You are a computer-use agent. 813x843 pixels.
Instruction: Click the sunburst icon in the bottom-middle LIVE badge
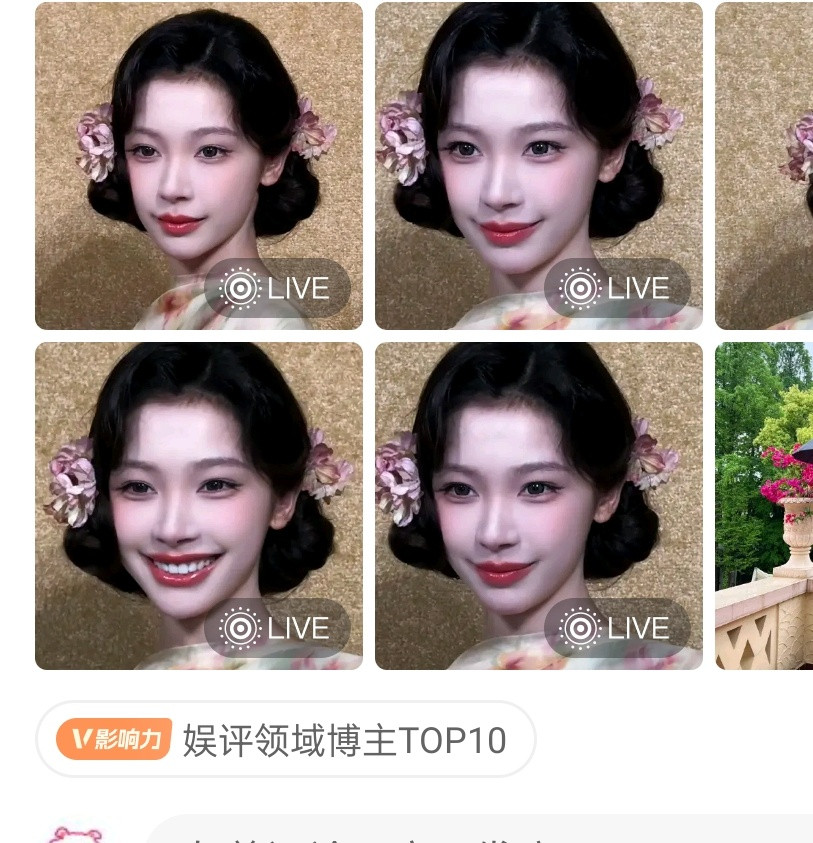[x=580, y=628]
